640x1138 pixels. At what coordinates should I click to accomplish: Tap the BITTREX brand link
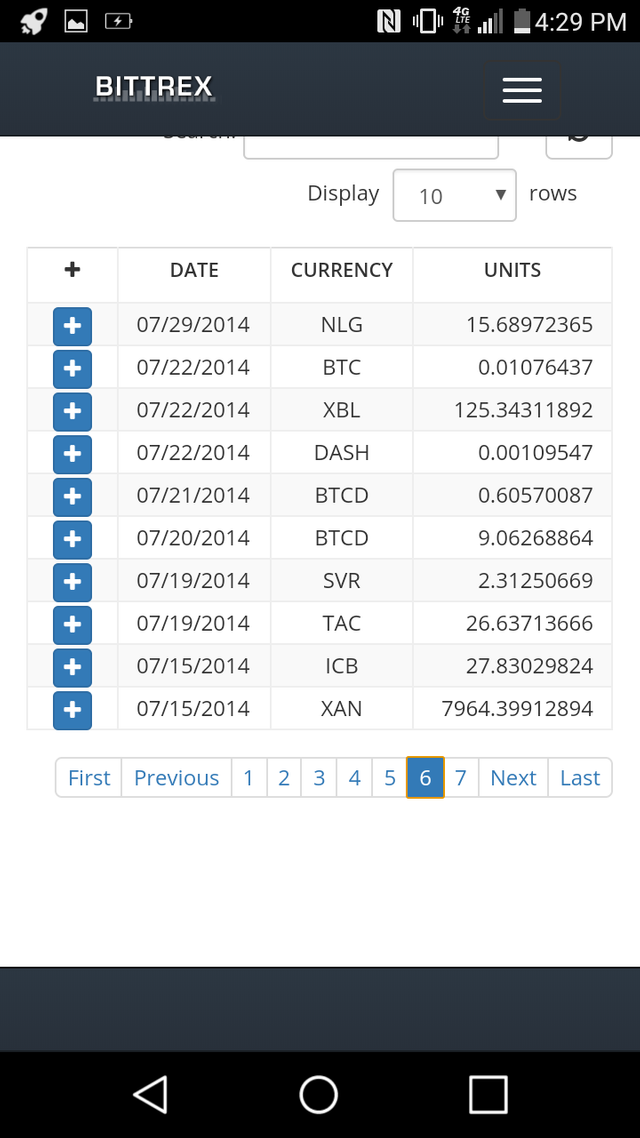(x=154, y=88)
